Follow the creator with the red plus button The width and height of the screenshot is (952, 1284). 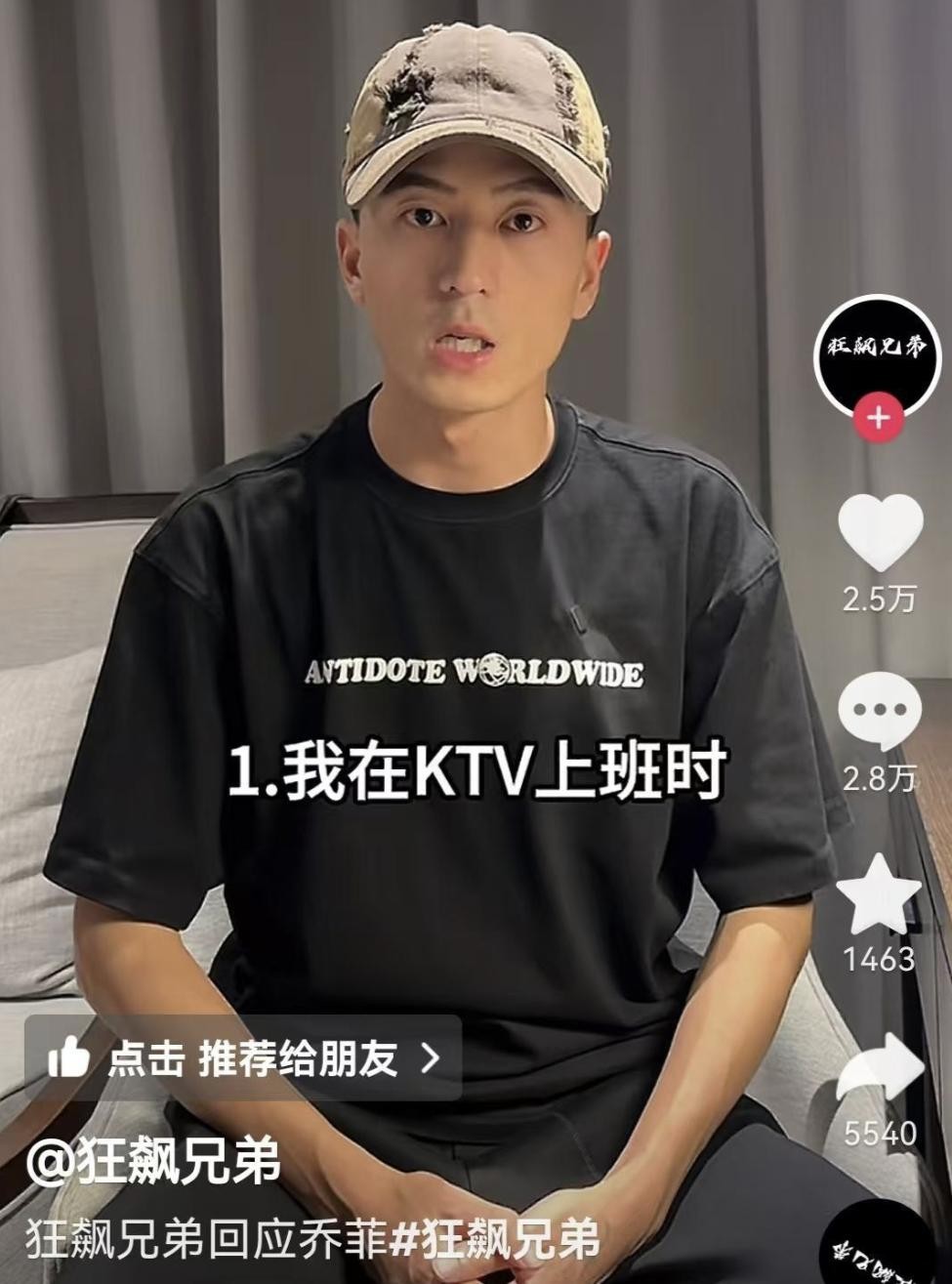pyautogui.click(x=878, y=418)
